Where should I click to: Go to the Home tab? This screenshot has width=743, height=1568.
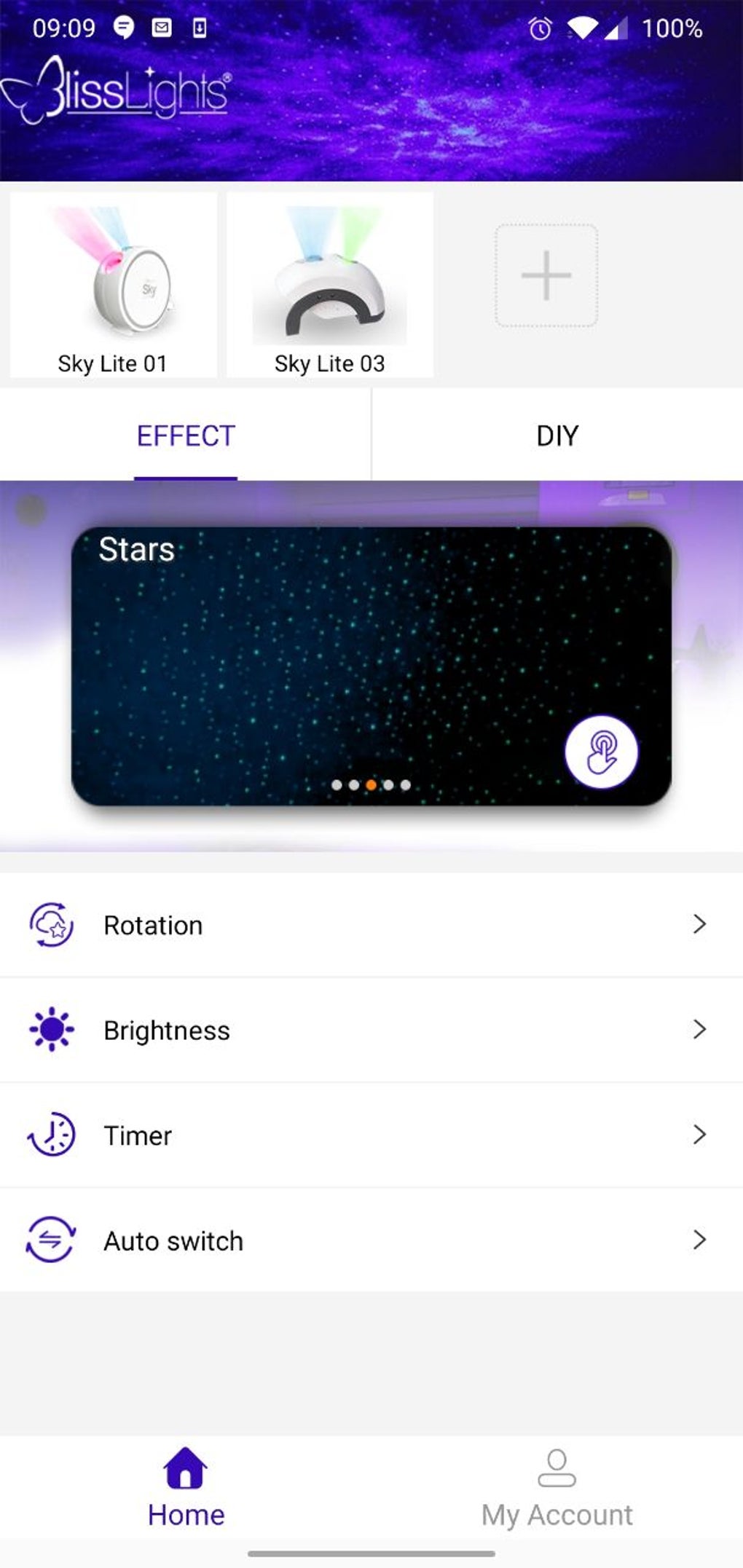[x=186, y=1487]
